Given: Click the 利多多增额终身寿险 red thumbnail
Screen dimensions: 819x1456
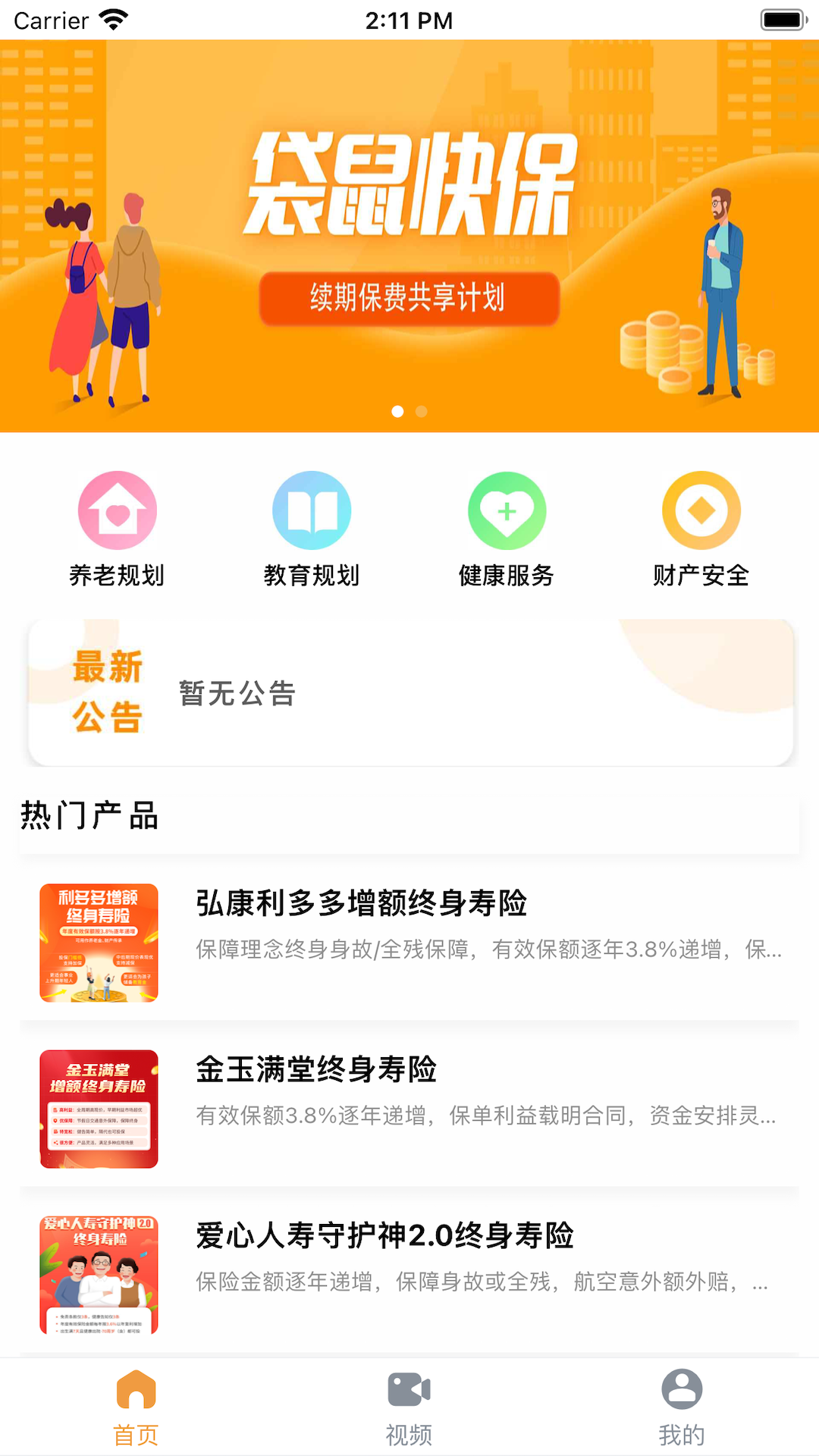Looking at the screenshot, I should coord(99,943).
